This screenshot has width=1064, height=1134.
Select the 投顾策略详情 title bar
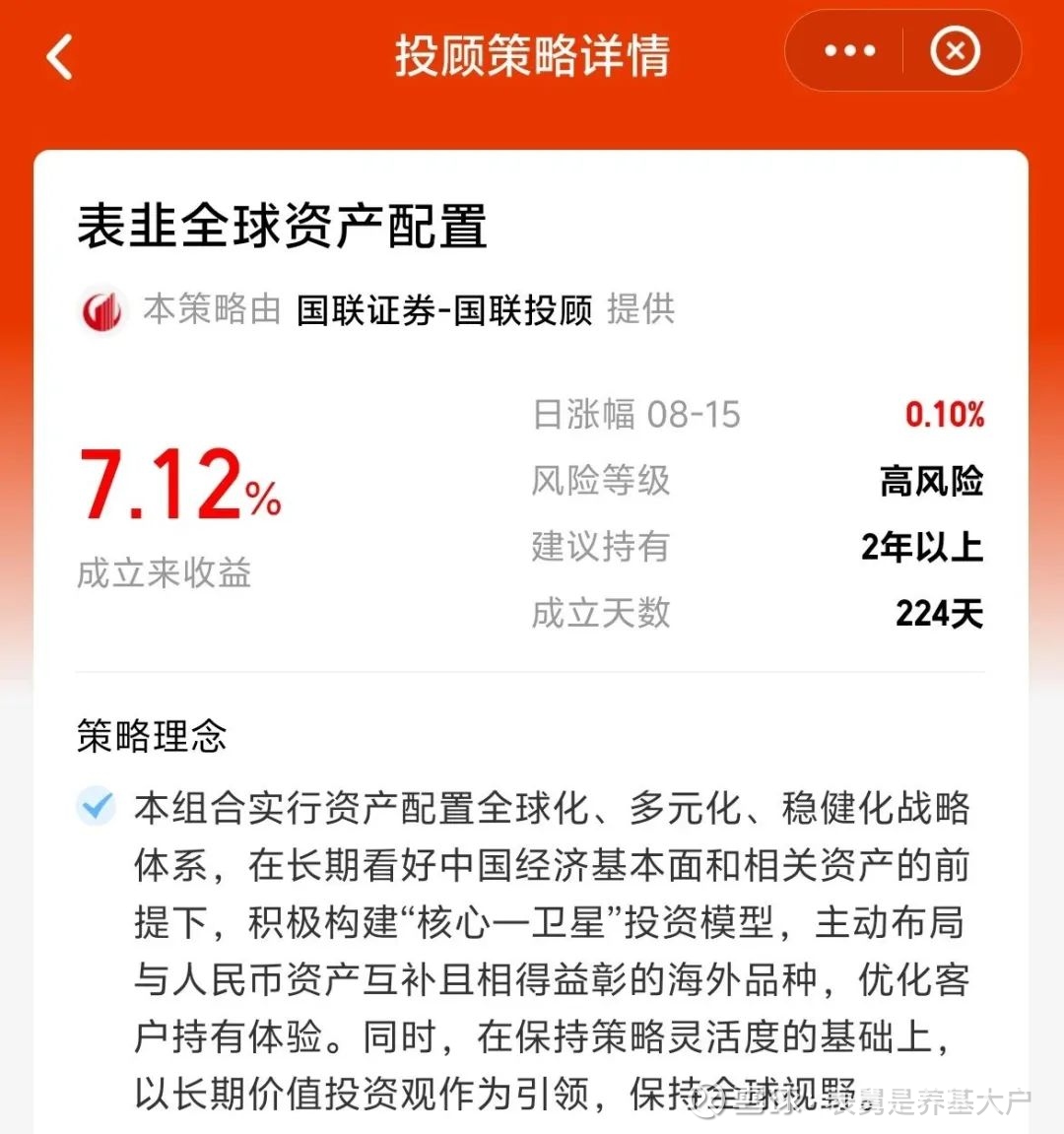(530, 57)
